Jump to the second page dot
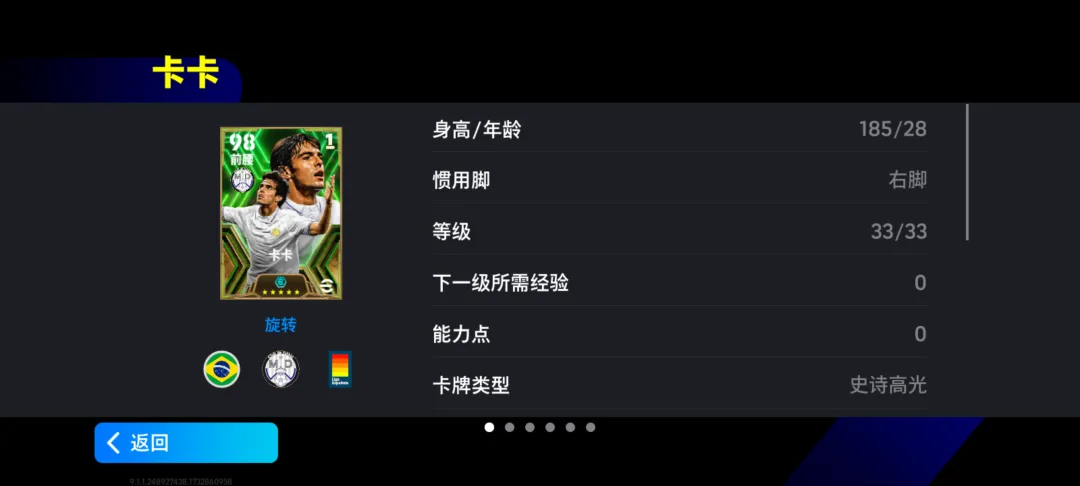 pyautogui.click(x=509, y=427)
